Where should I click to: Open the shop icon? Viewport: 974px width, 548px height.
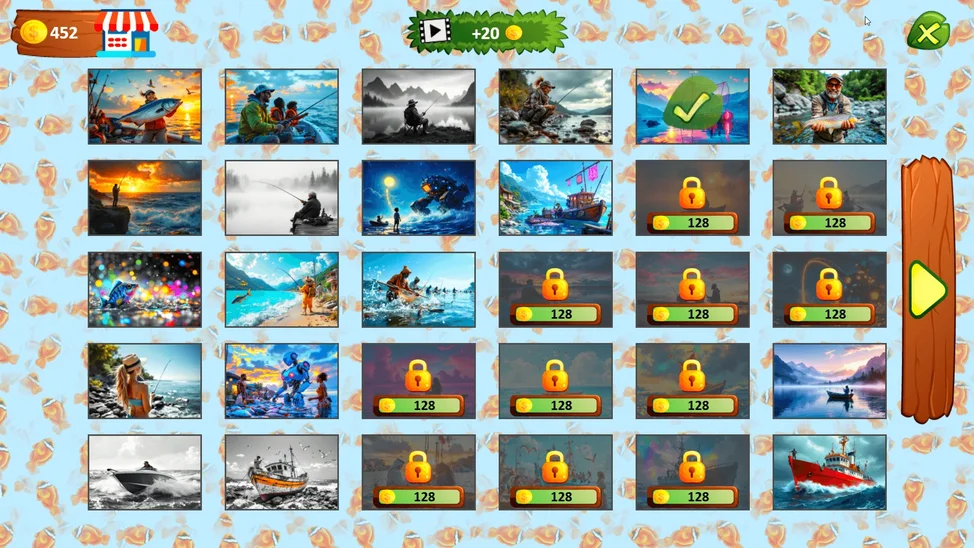[127, 34]
